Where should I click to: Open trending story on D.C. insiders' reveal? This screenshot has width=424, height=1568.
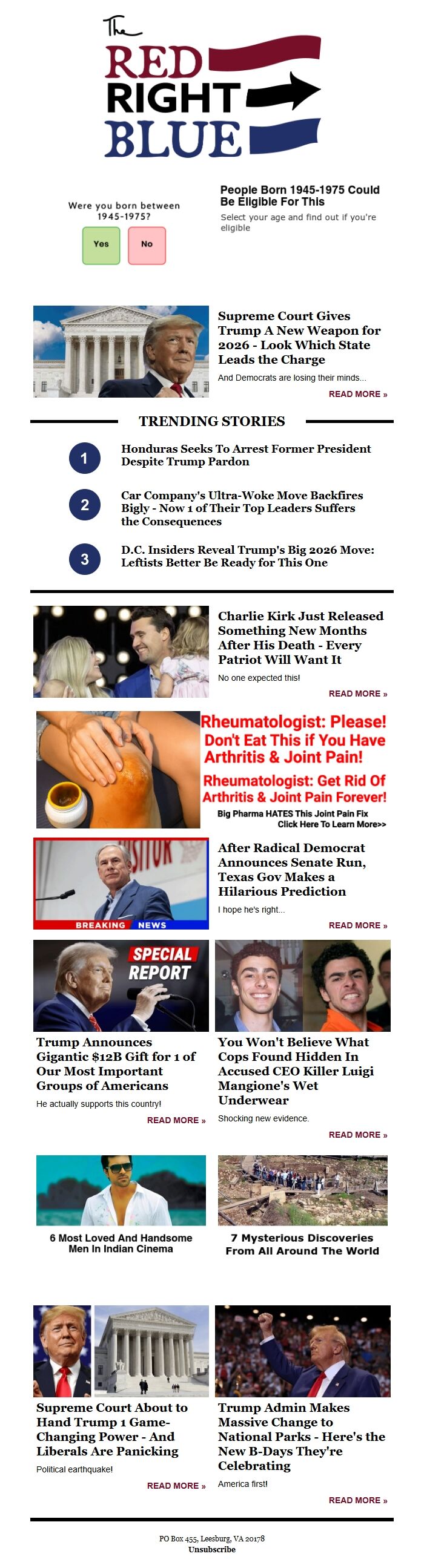[x=247, y=556]
